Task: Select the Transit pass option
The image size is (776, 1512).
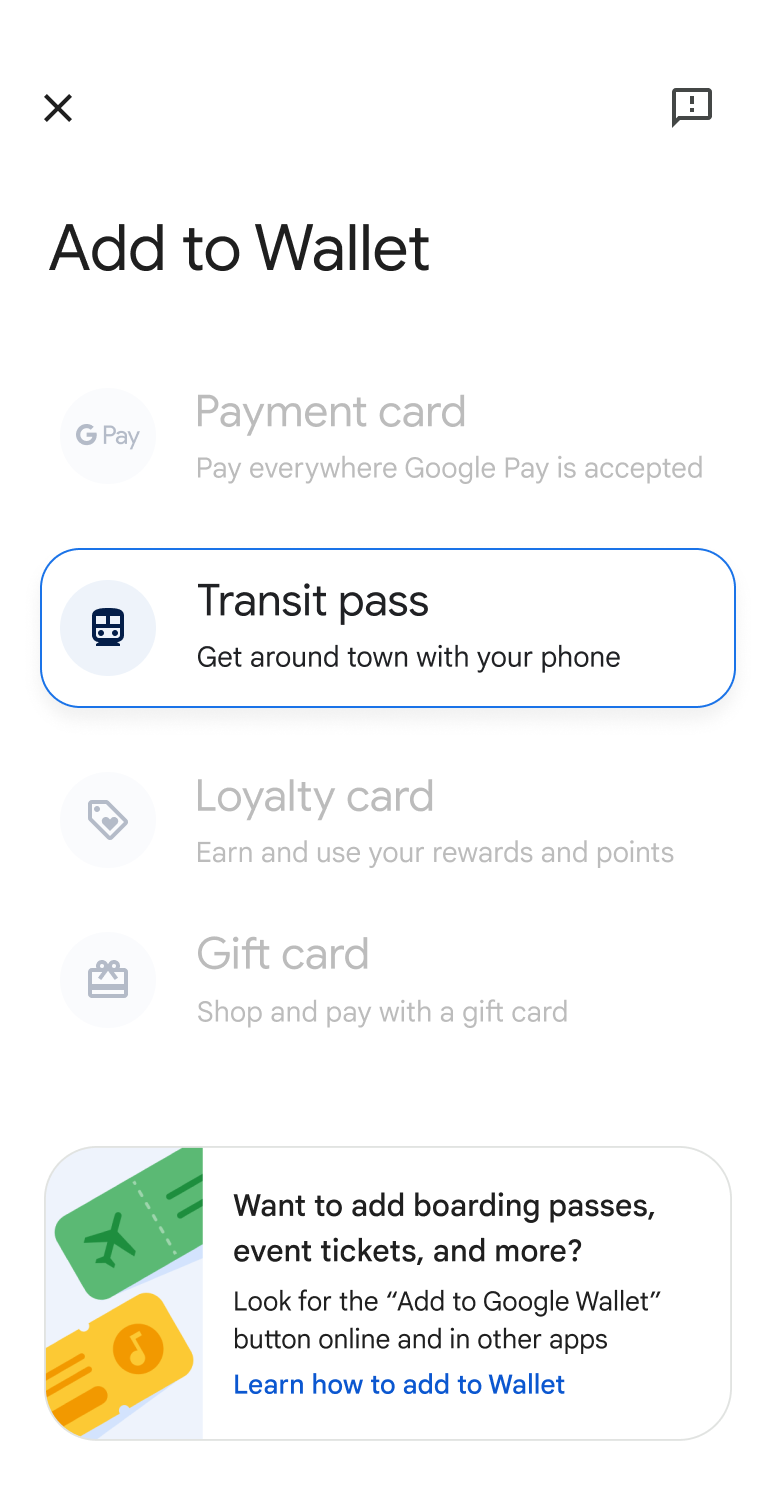Action: click(388, 628)
